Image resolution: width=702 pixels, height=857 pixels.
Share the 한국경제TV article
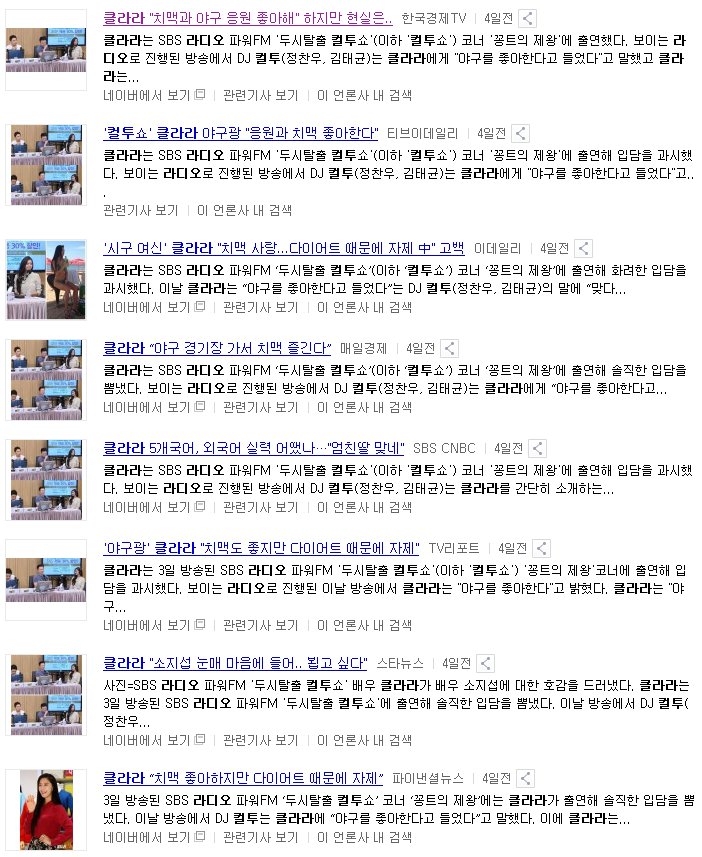[528, 18]
